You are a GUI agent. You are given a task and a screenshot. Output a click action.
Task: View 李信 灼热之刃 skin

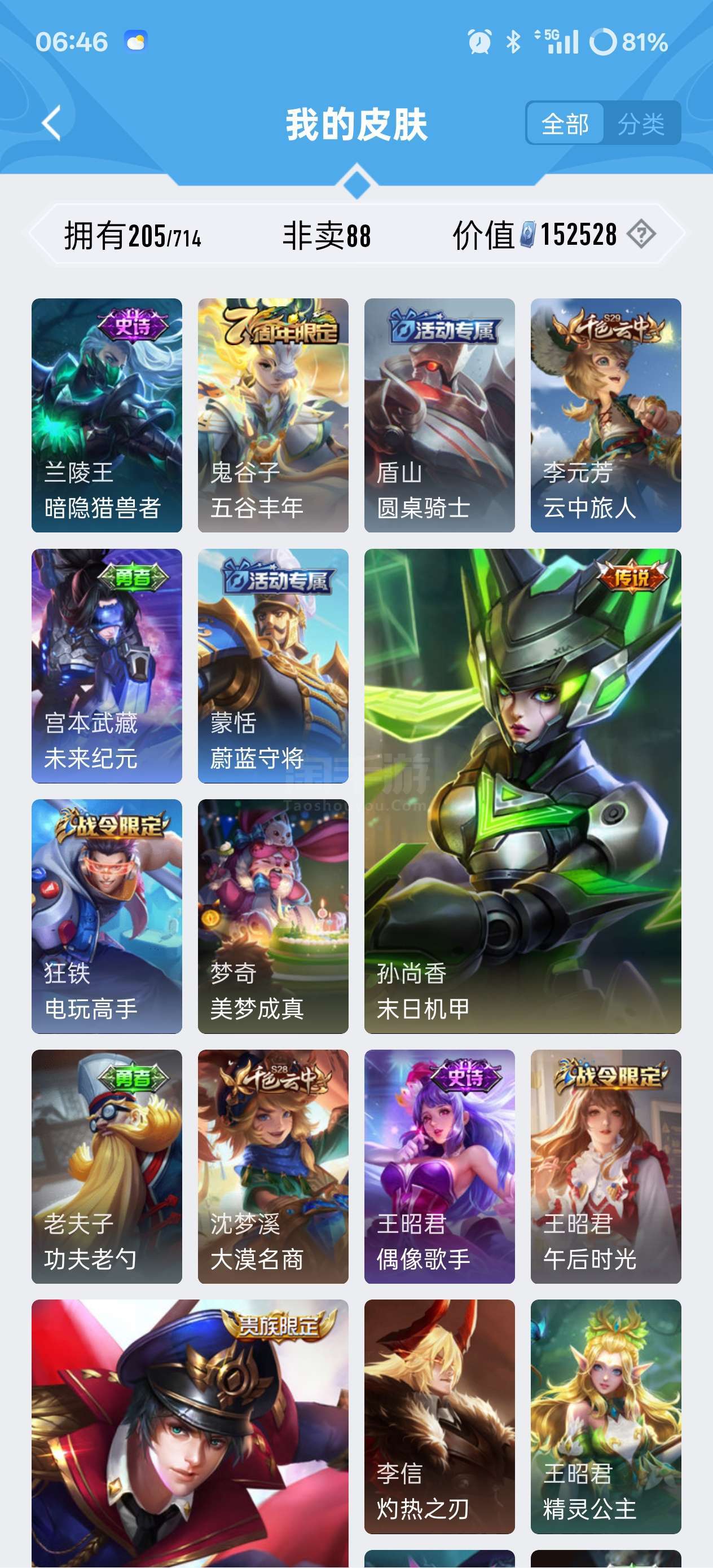(x=439, y=1417)
